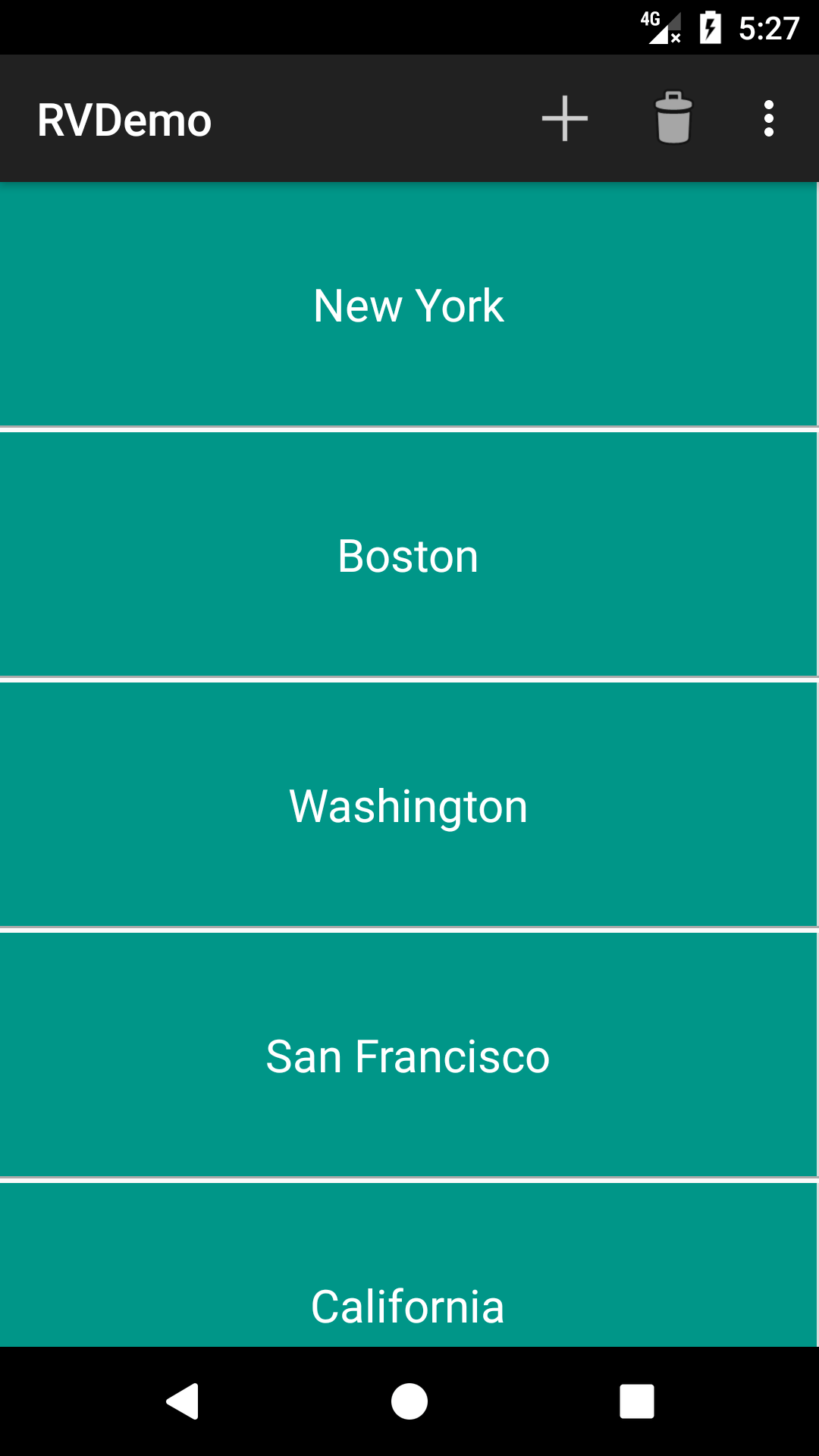This screenshot has height=1456, width=819.
Task: Add a new item with the plus icon
Action: click(564, 119)
